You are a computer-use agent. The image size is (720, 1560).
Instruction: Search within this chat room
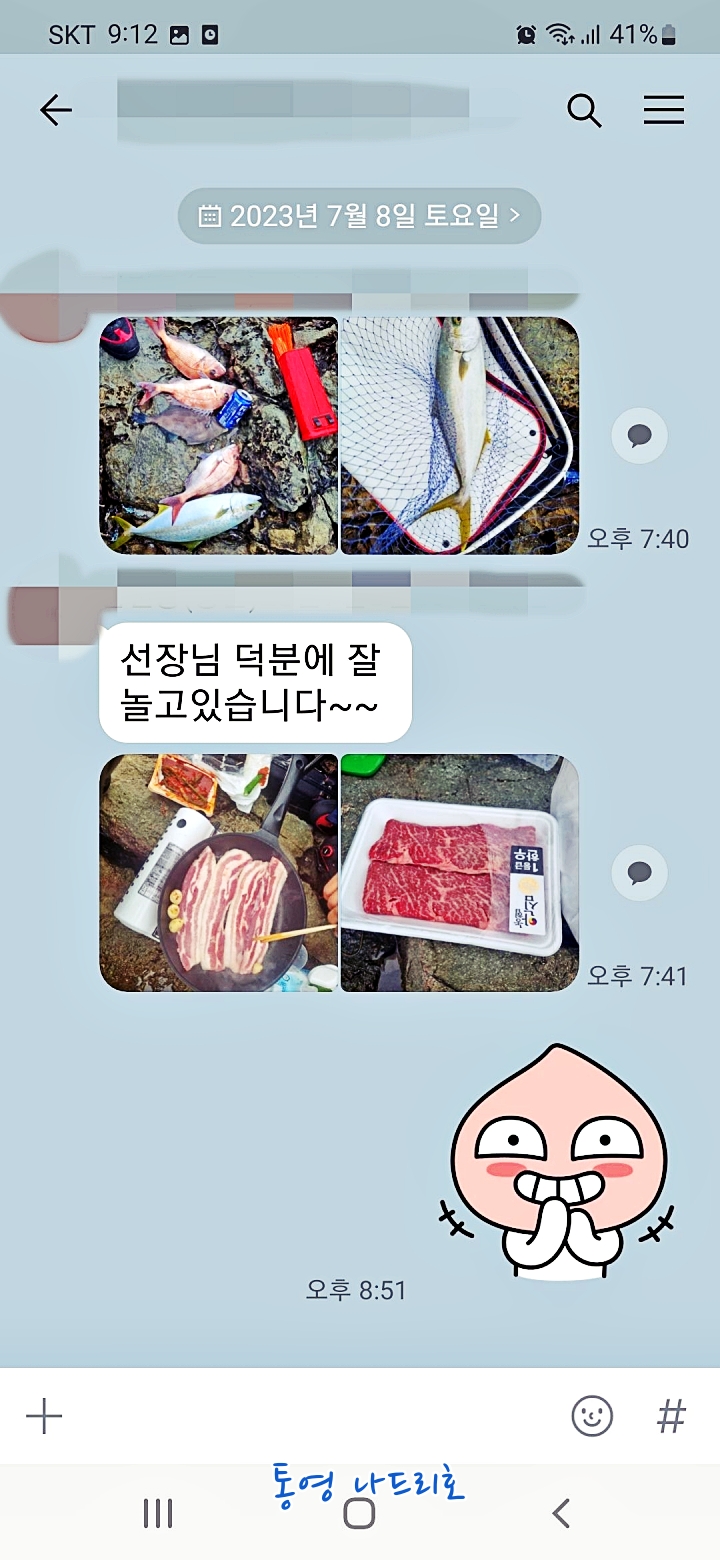click(x=584, y=110)
